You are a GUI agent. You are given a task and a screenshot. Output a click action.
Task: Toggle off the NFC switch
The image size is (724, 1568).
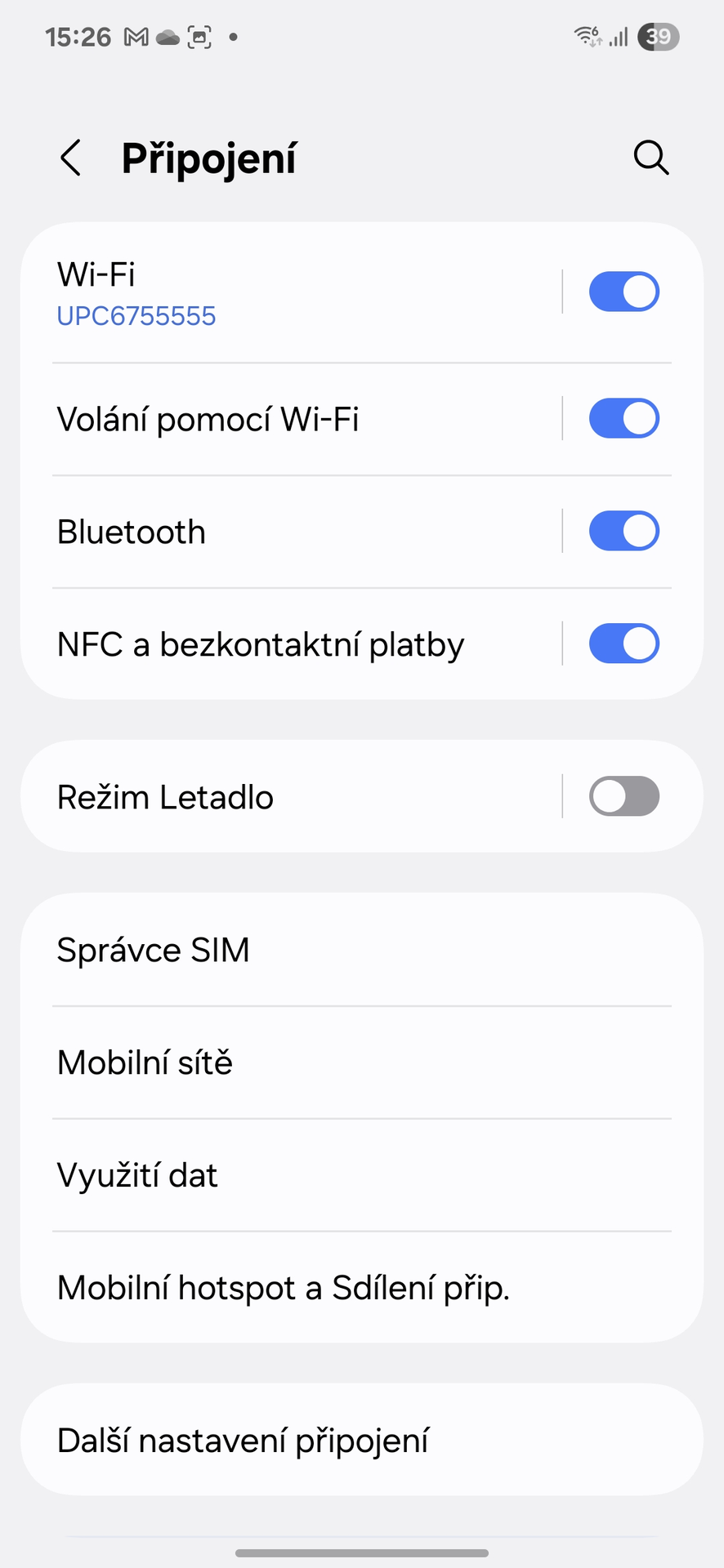click(x=623, y=644)
